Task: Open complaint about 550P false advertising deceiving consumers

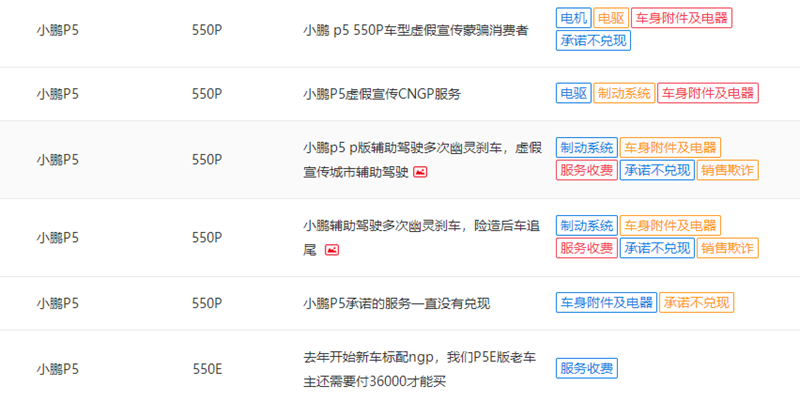Action: (416, 30)
